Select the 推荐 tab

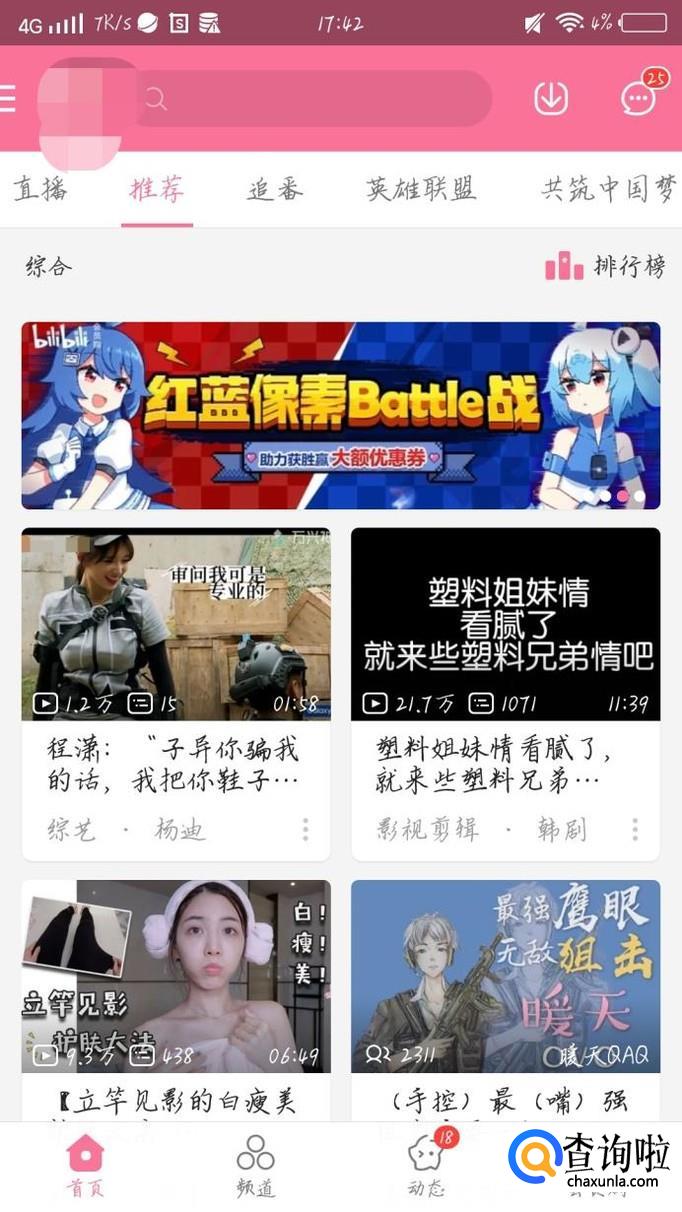pyautogui.click(x=157, y=189)
